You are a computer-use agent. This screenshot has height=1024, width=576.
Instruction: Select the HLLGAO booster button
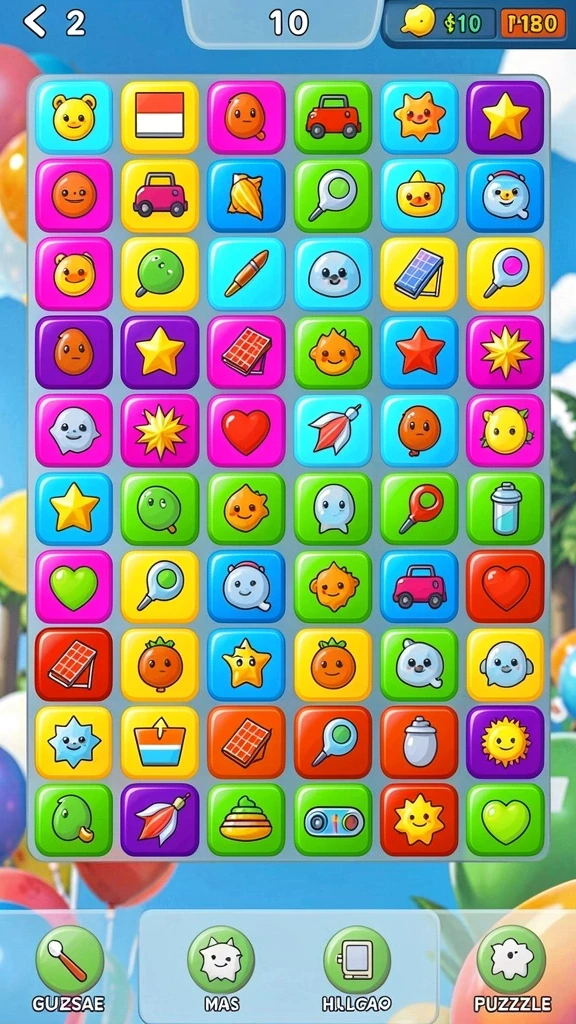(x=357, y=959)
